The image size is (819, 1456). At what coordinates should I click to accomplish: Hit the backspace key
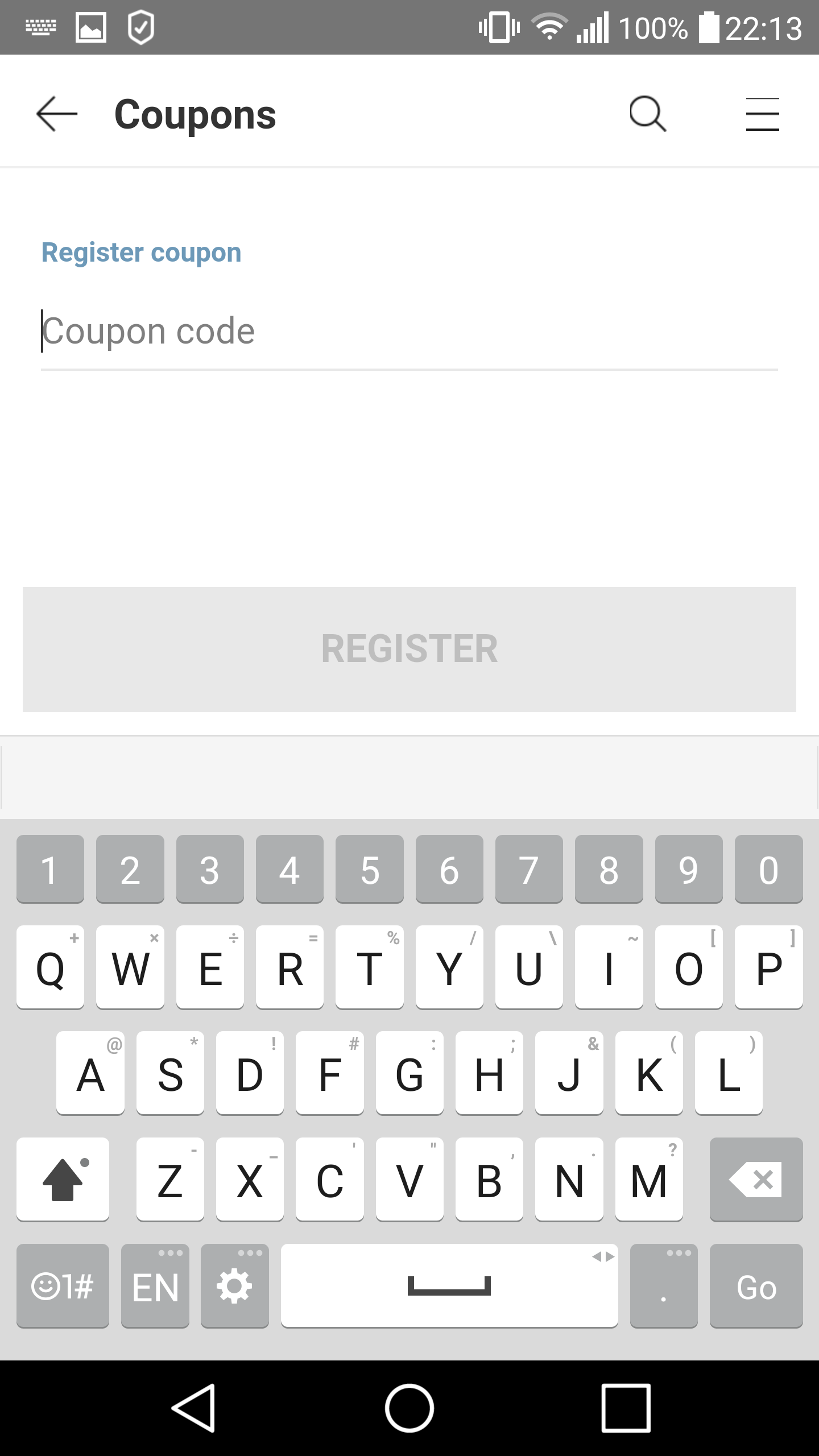pos(756,1179)
